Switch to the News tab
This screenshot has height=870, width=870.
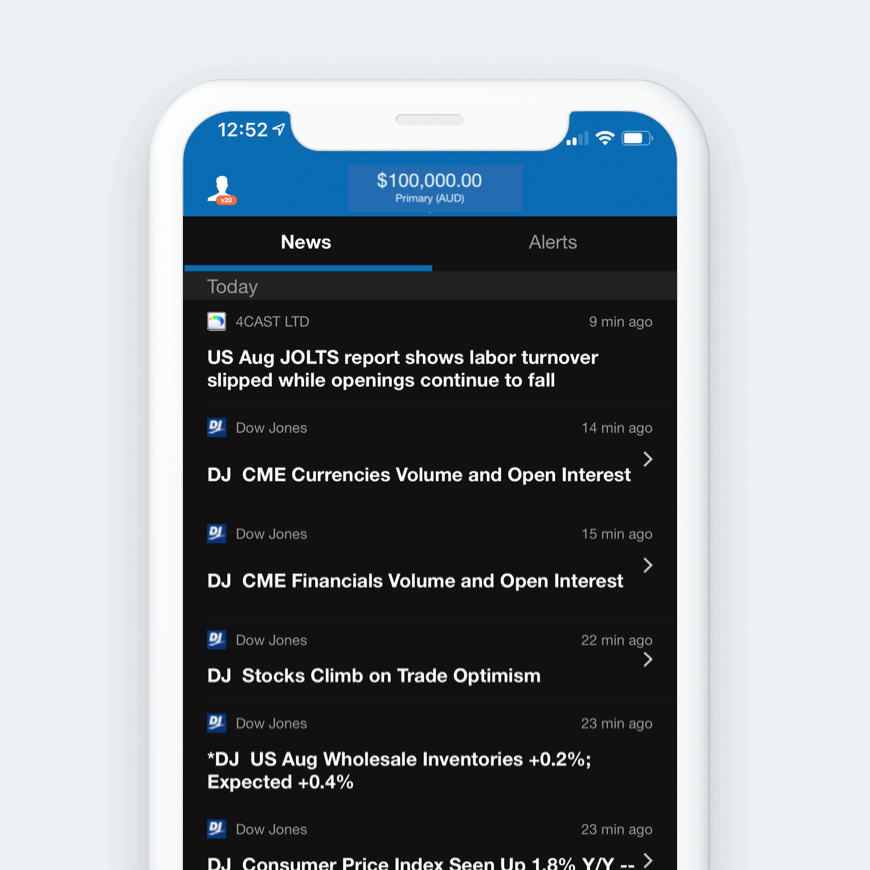click(x=306, y=242)
